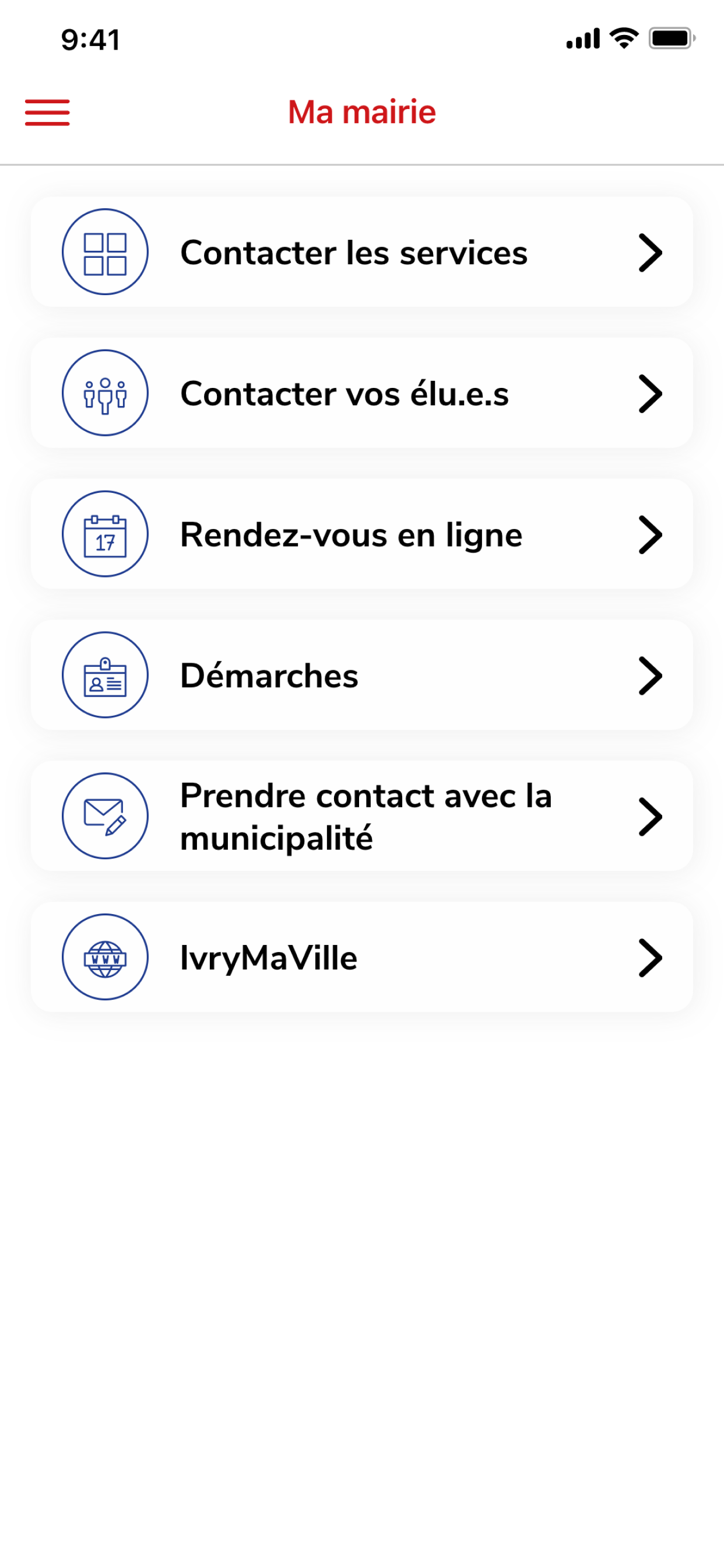Open the Démarches row
The width and height of the screenshot is (724, 1568).
[x=362, y=675]
